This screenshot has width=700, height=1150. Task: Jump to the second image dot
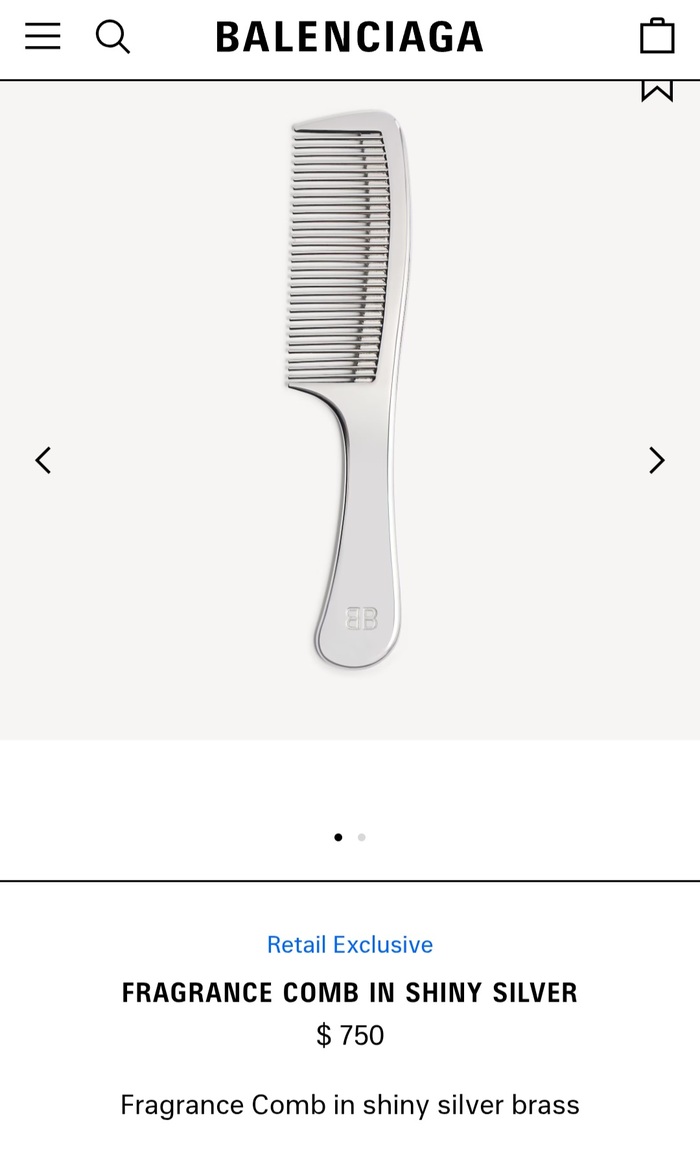(x=361, y=837)
